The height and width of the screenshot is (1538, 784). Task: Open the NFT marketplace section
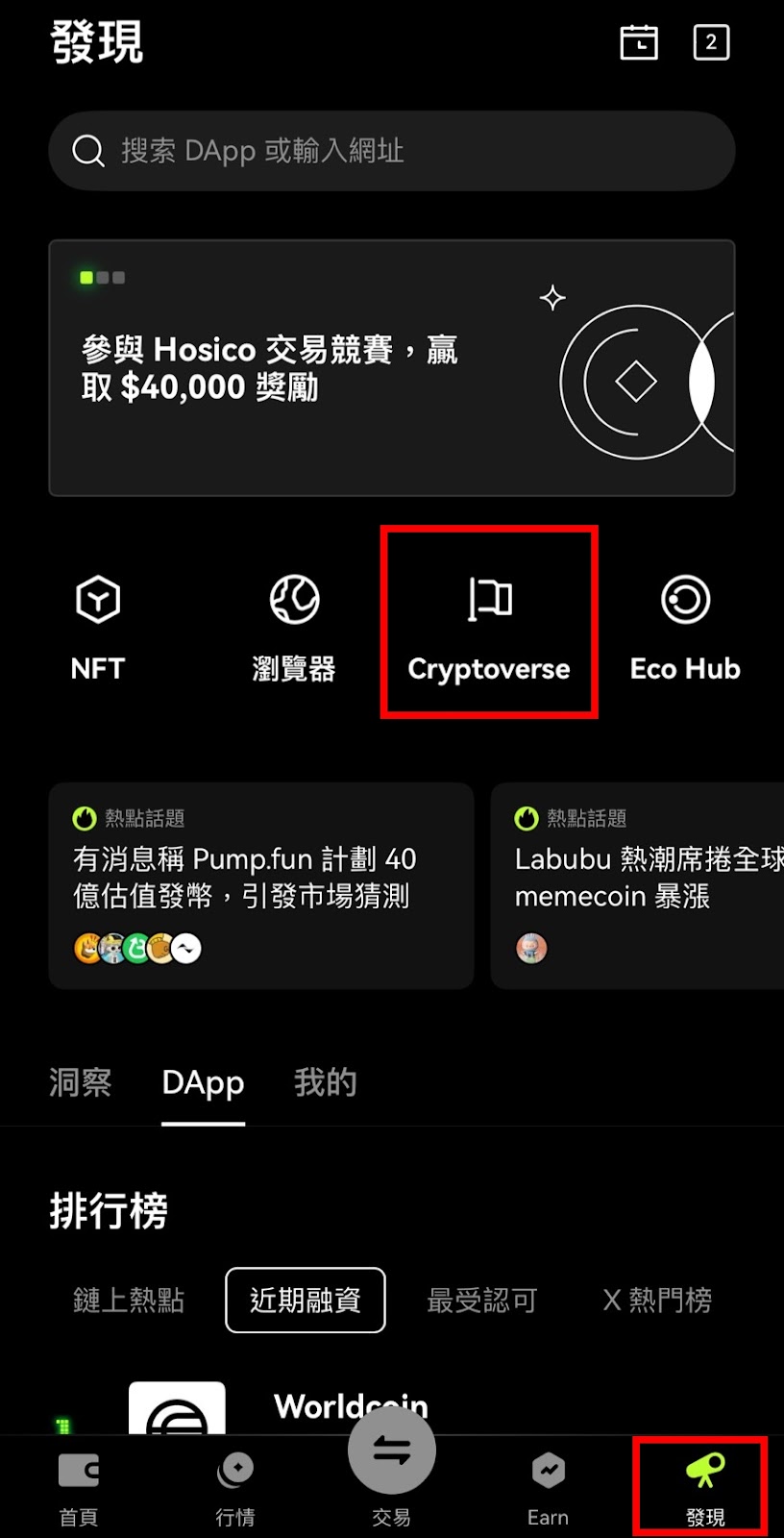(96, 625)
